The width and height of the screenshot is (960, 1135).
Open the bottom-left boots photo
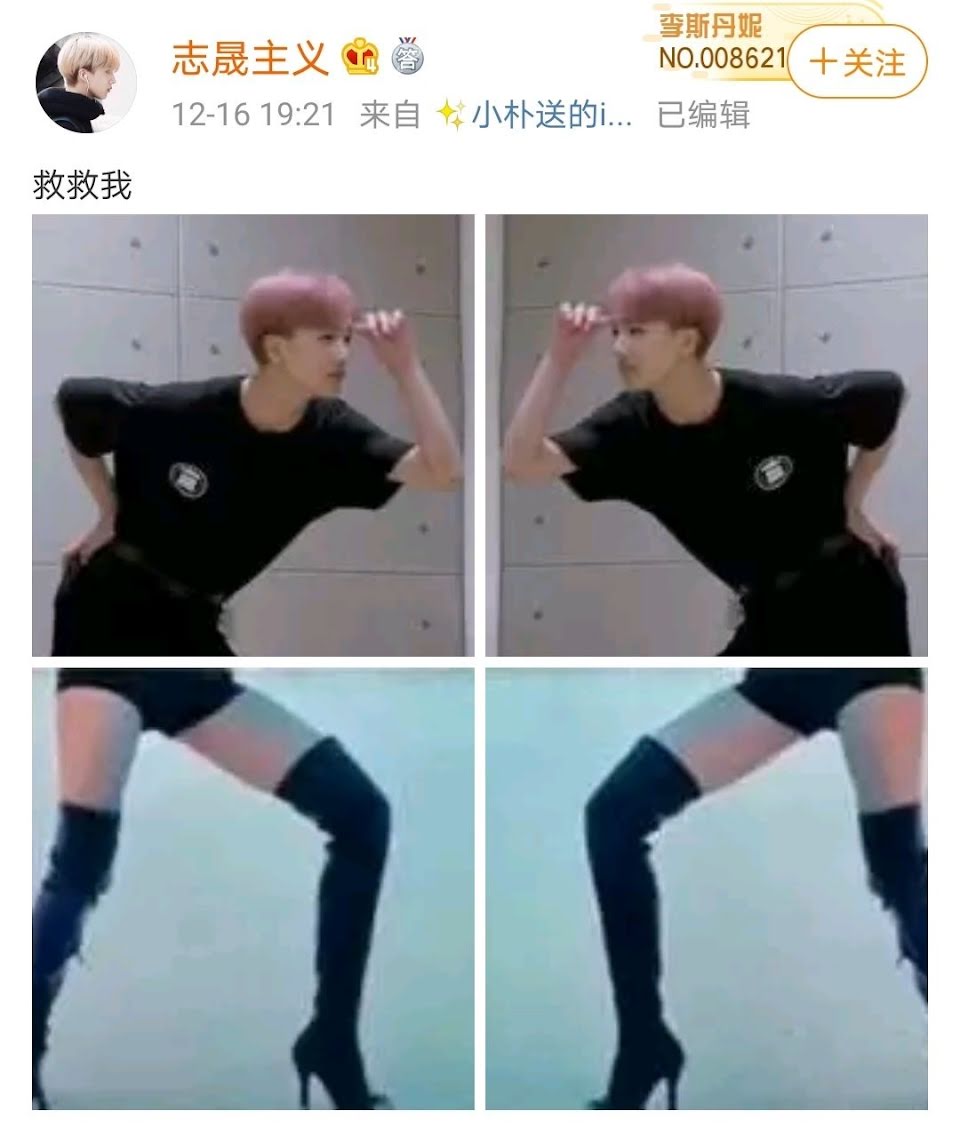(253, 888)
